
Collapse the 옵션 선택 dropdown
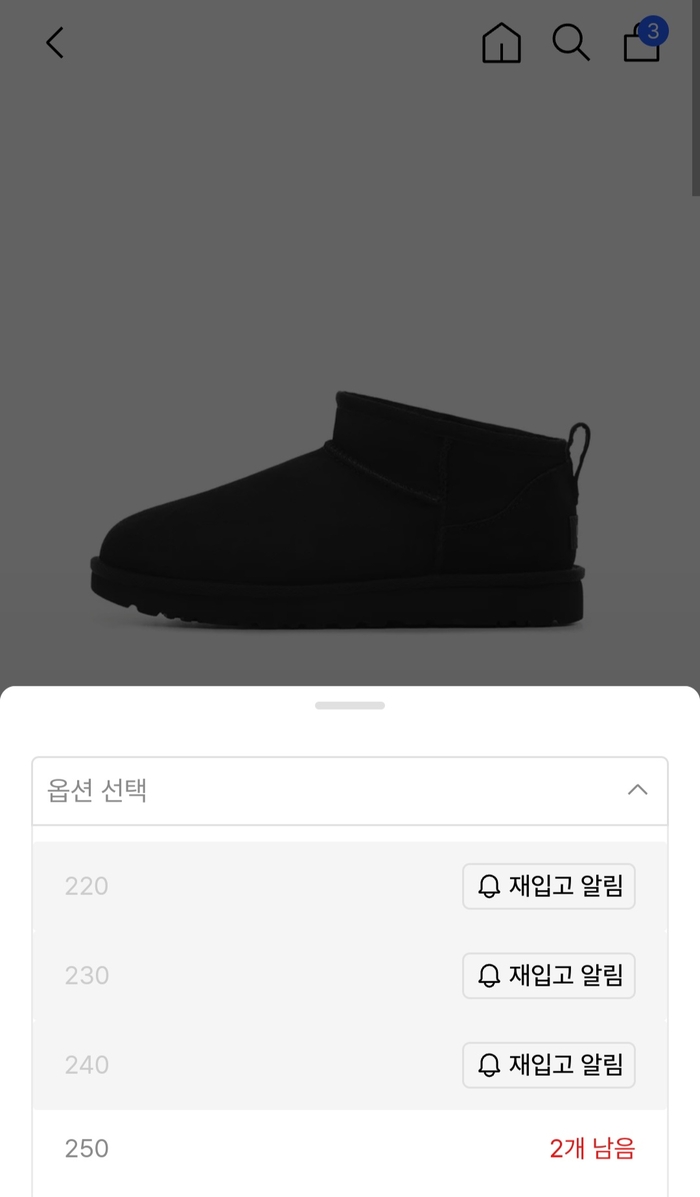pos(637,790)
